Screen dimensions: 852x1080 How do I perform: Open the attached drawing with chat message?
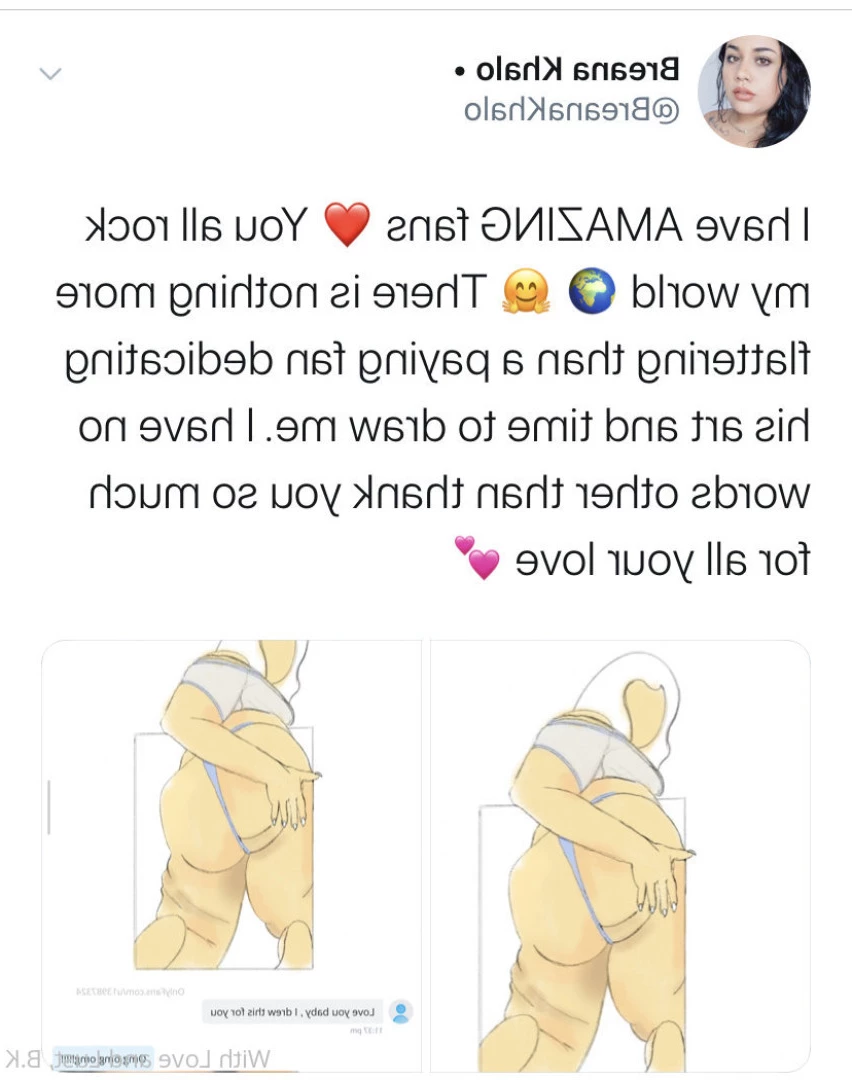tap(231, 855)
